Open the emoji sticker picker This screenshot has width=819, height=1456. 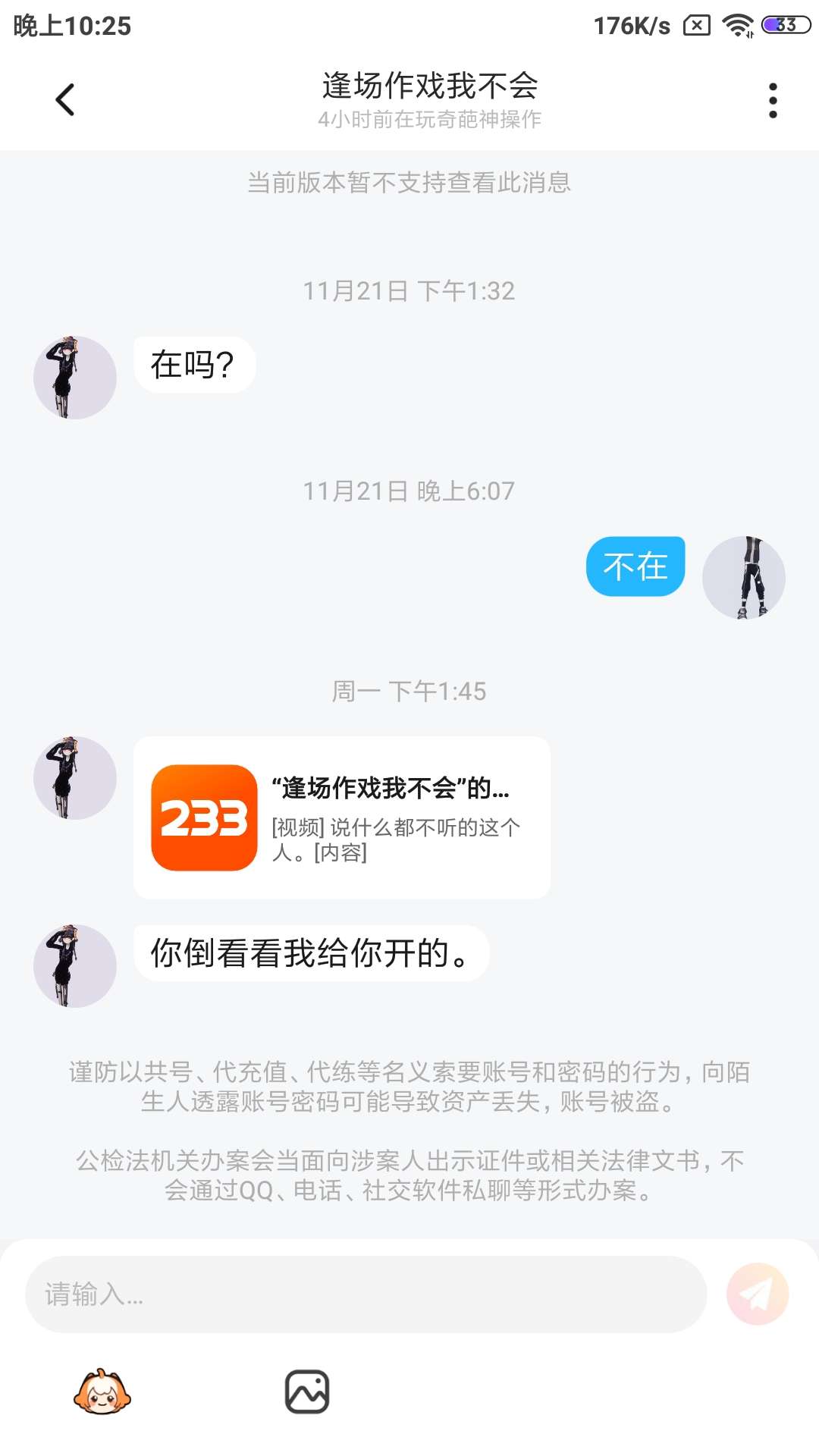pyautogui.click(x=102, y=1392)
